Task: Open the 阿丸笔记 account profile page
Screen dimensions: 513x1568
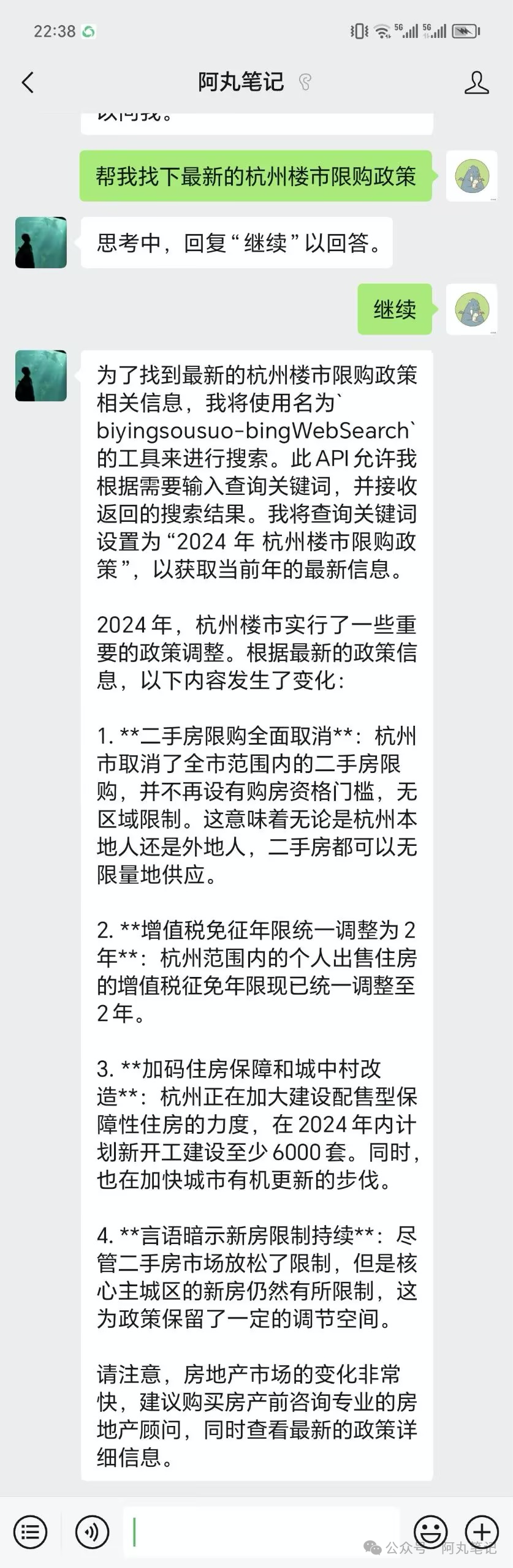Action: [x=476, y=83]
